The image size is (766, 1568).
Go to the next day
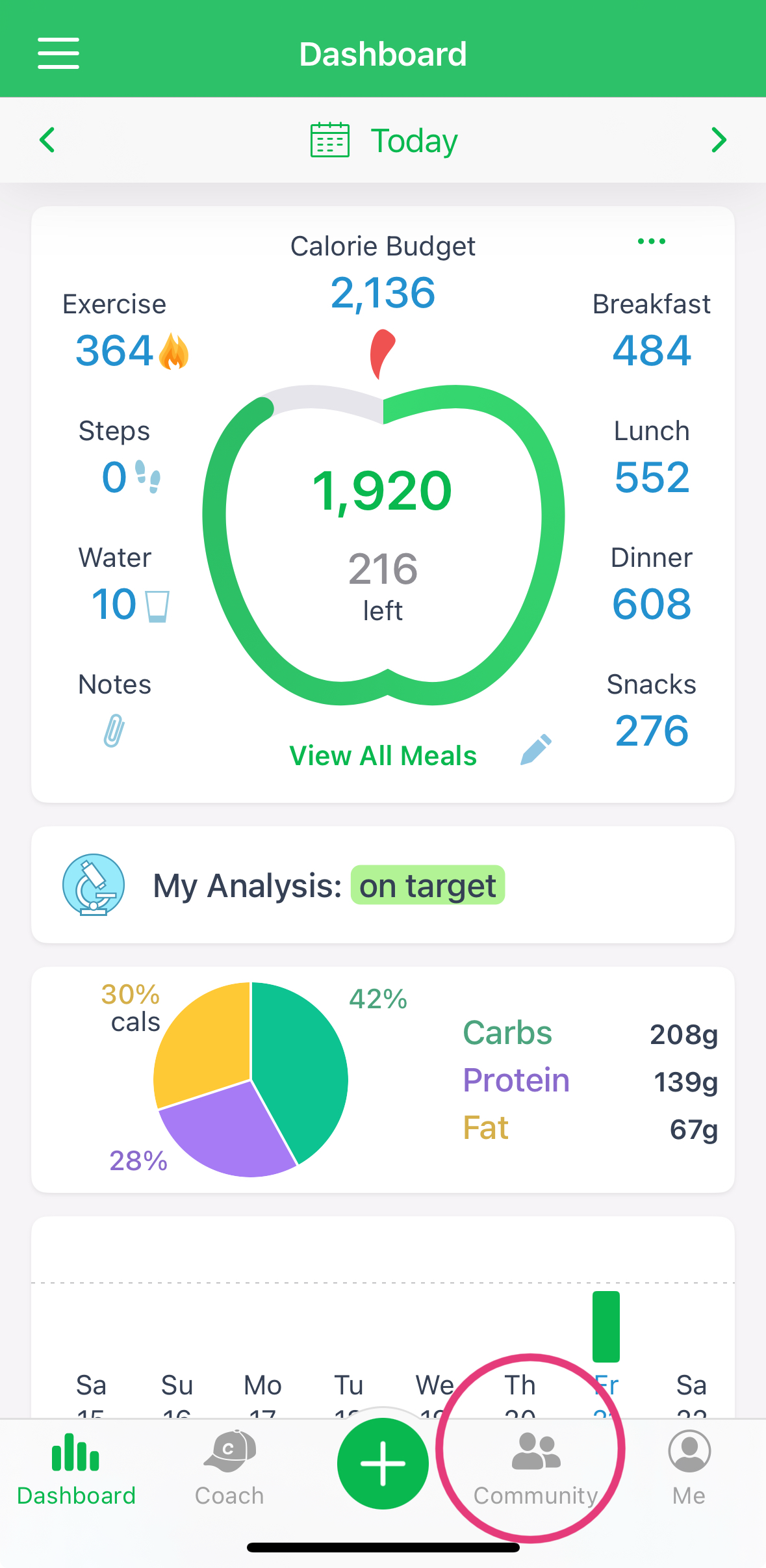click(x=719, y=140)
